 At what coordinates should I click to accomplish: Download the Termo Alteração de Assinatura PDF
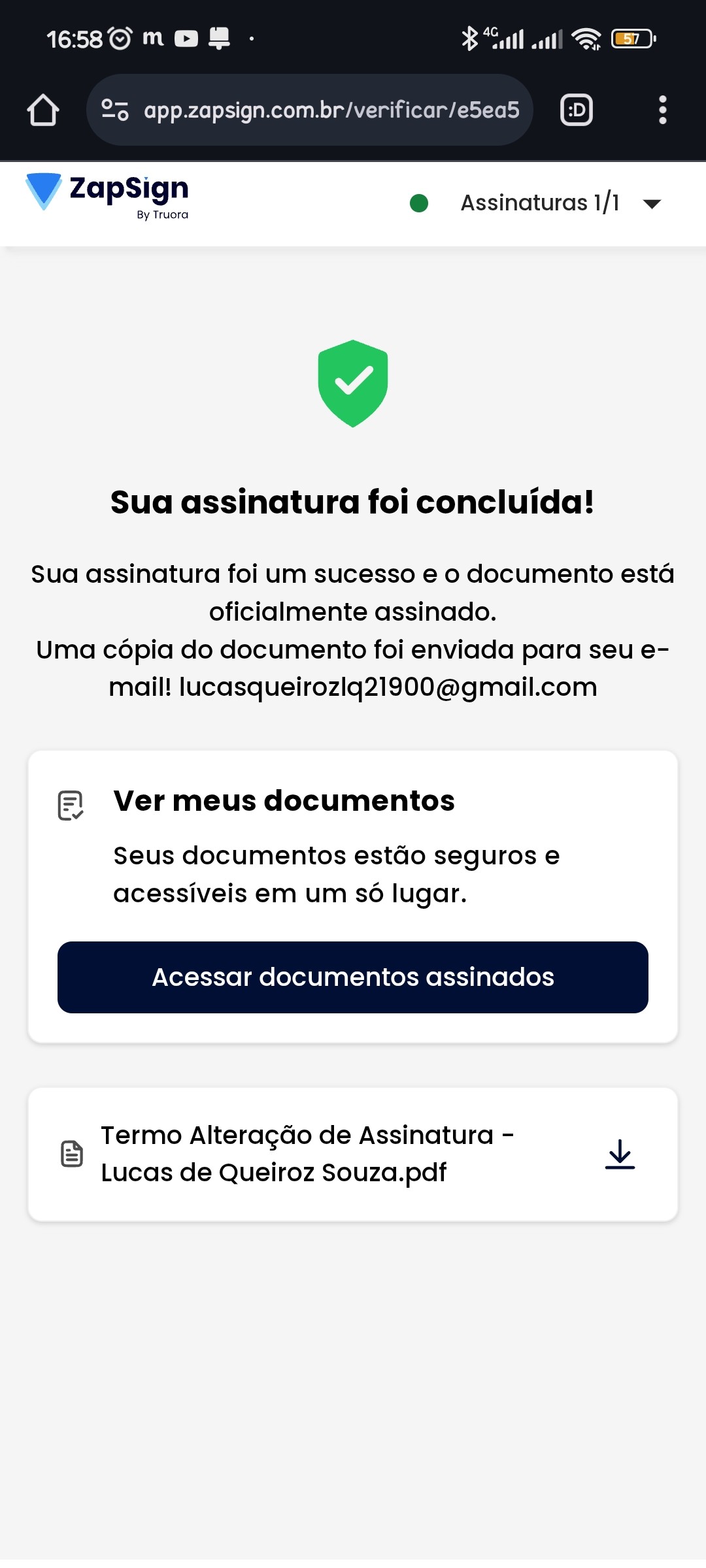(x=620, y=1154)
